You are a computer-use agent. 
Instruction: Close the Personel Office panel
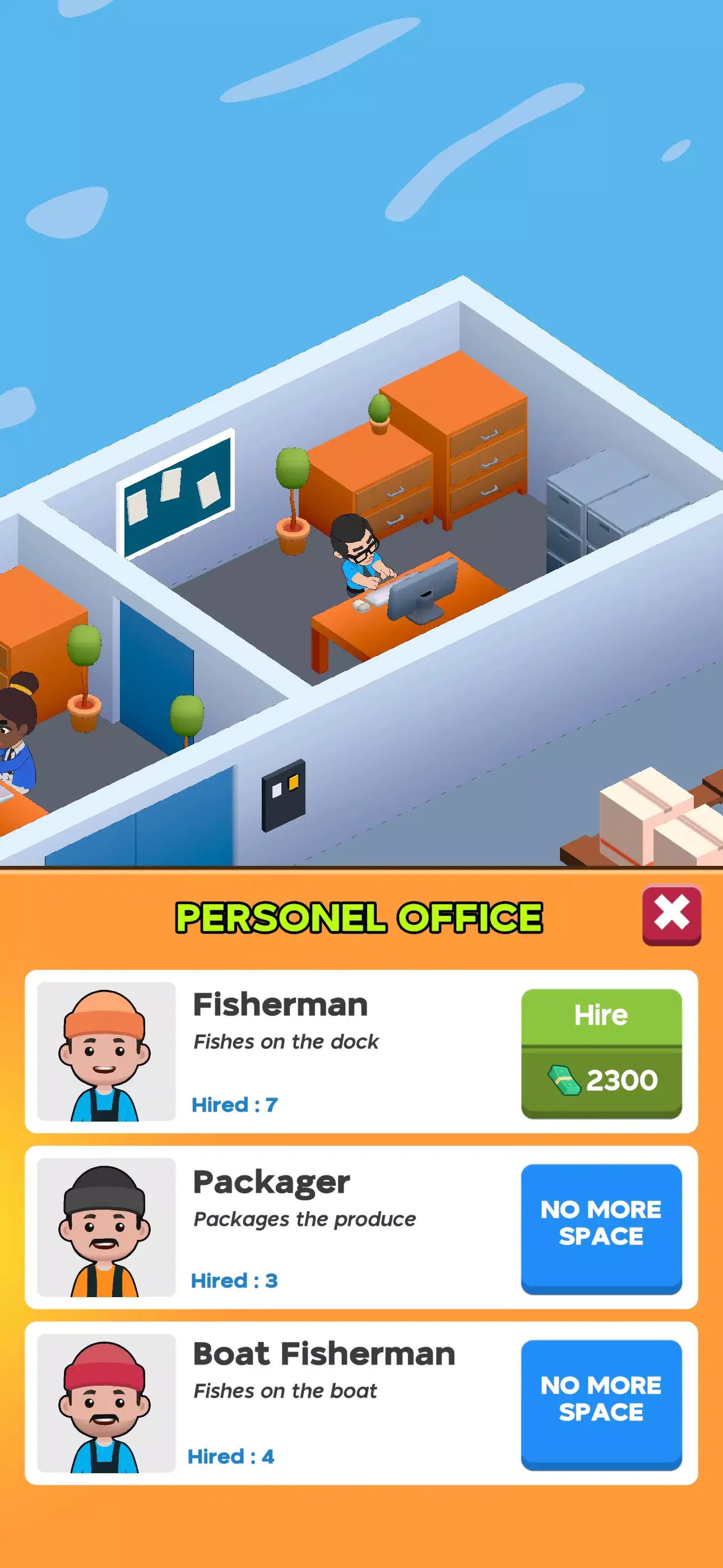pos(671,914)
